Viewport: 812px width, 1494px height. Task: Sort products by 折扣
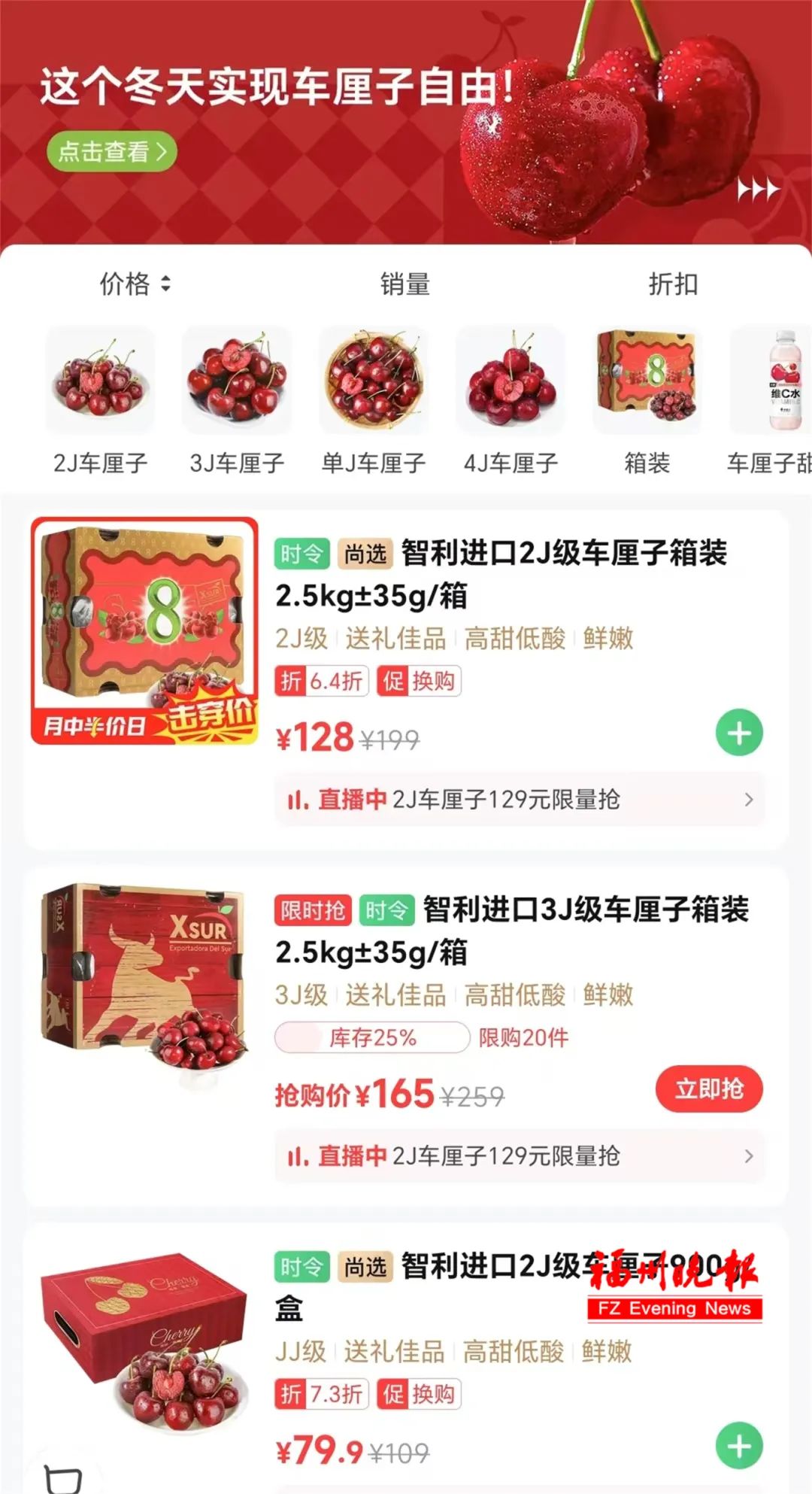tap(673, 284)
